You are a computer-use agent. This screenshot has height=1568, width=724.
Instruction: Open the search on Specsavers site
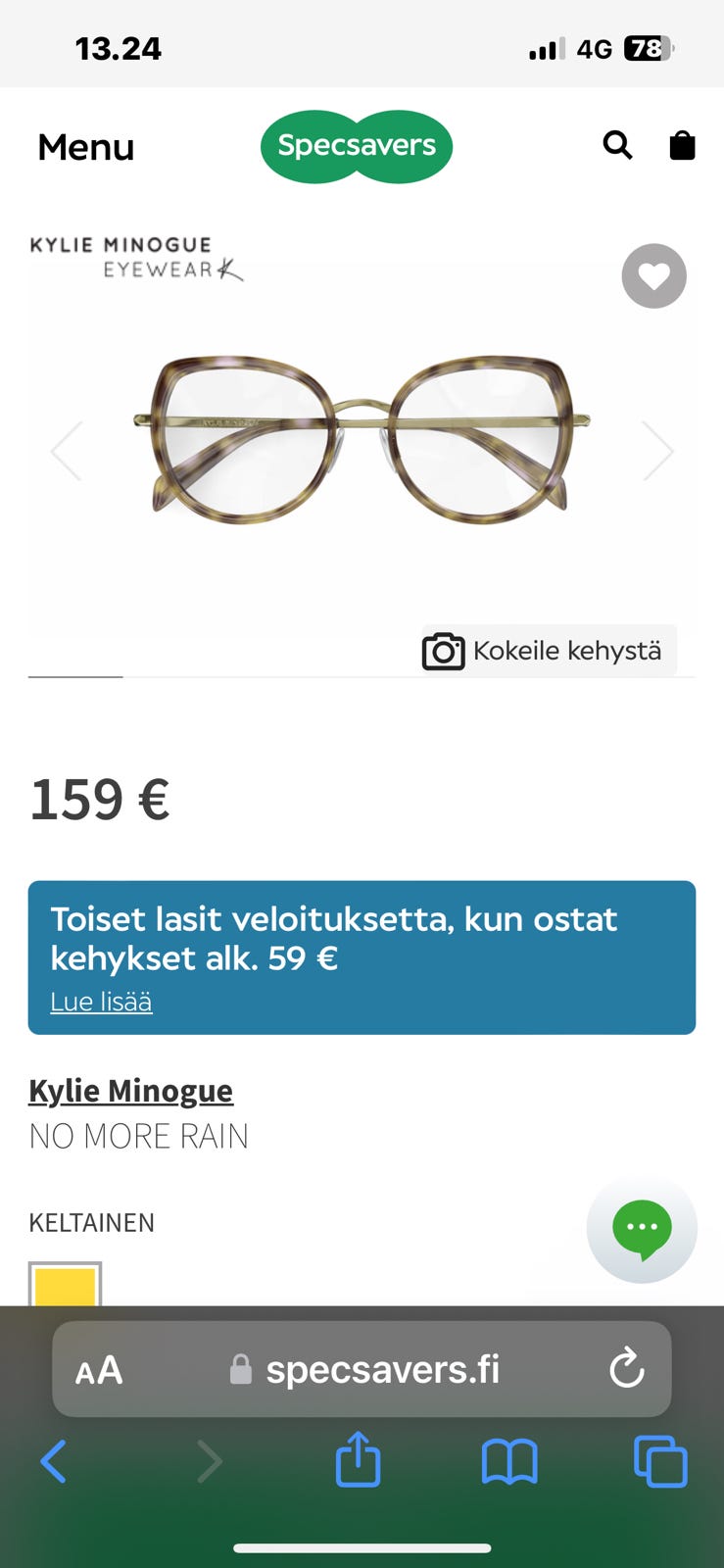coord(617,145)
